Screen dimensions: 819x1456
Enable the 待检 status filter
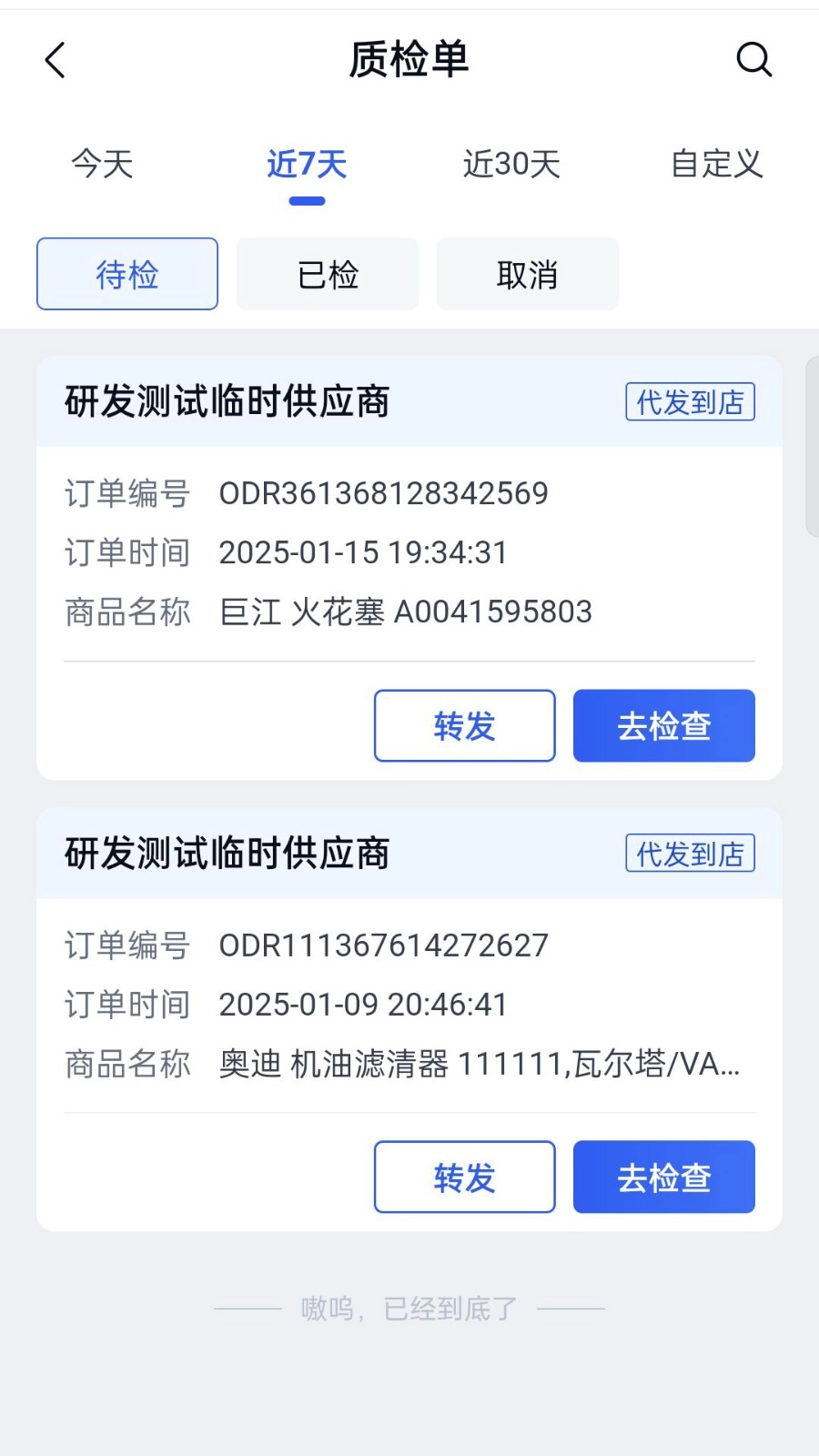[126, 273]
